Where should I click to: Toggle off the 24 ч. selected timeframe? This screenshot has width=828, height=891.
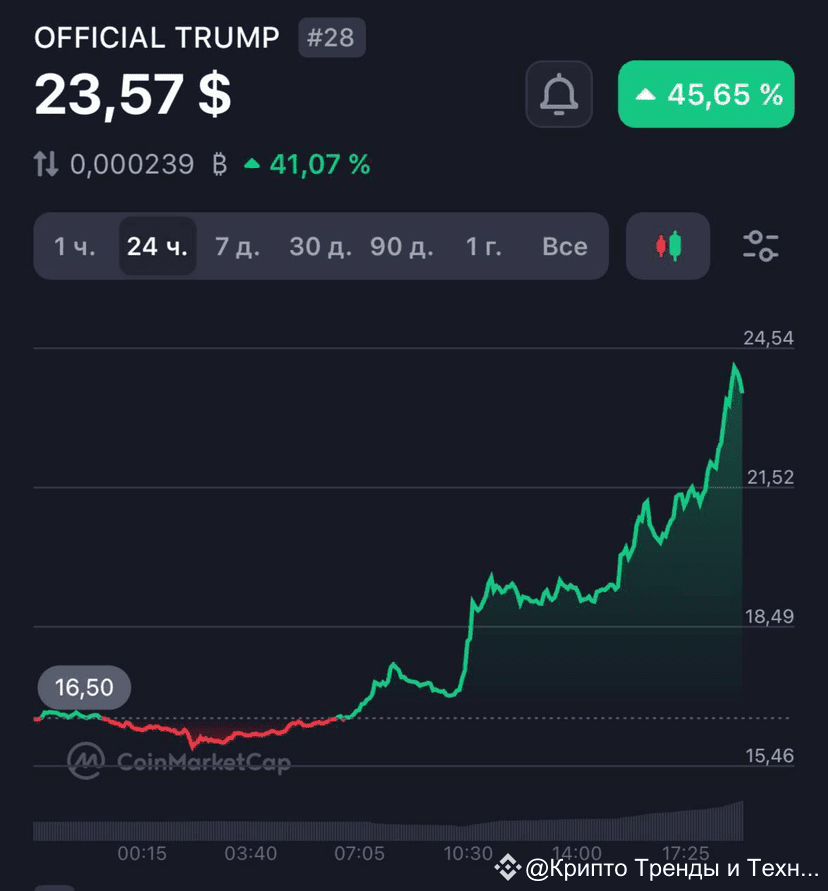pos(155,246)
